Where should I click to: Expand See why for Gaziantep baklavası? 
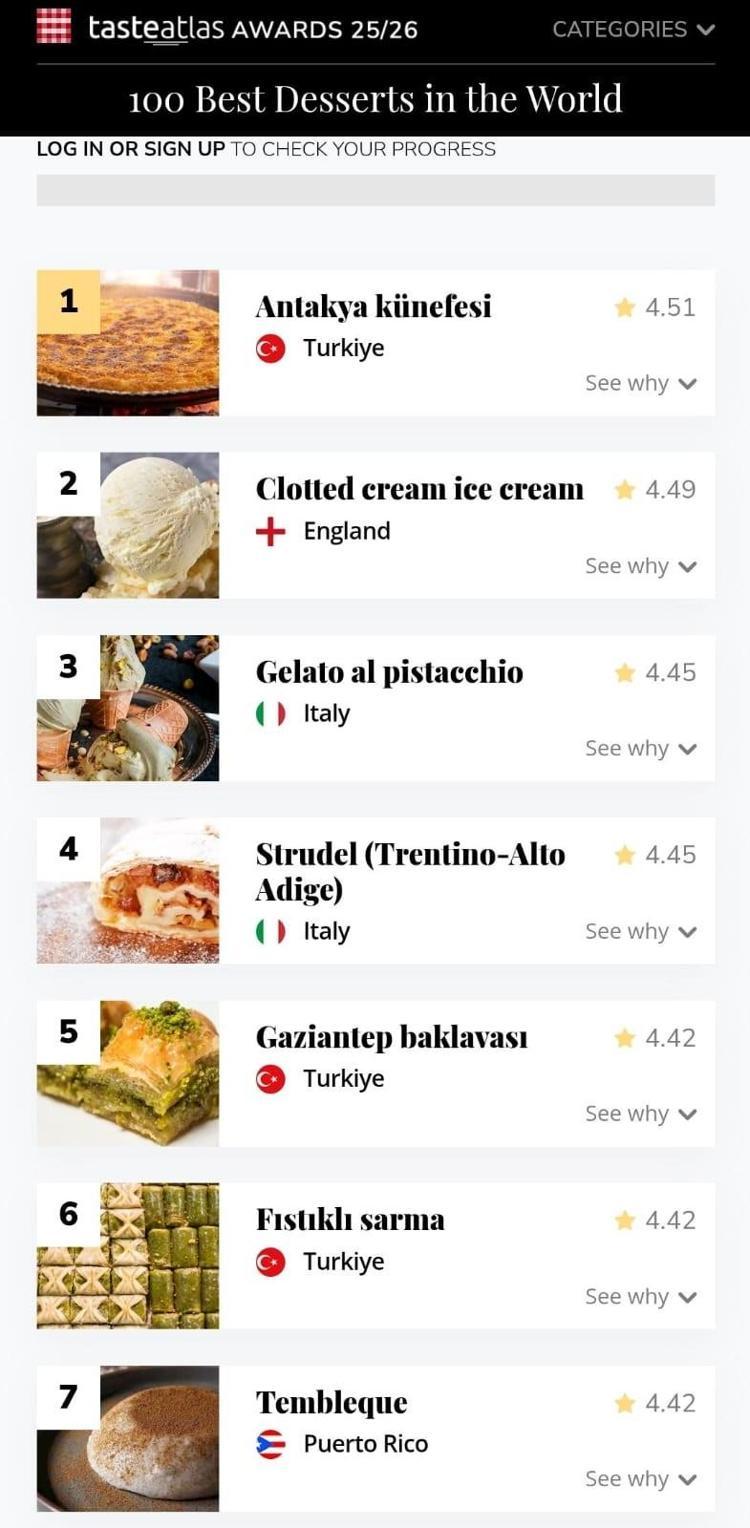coord(640,1114)
